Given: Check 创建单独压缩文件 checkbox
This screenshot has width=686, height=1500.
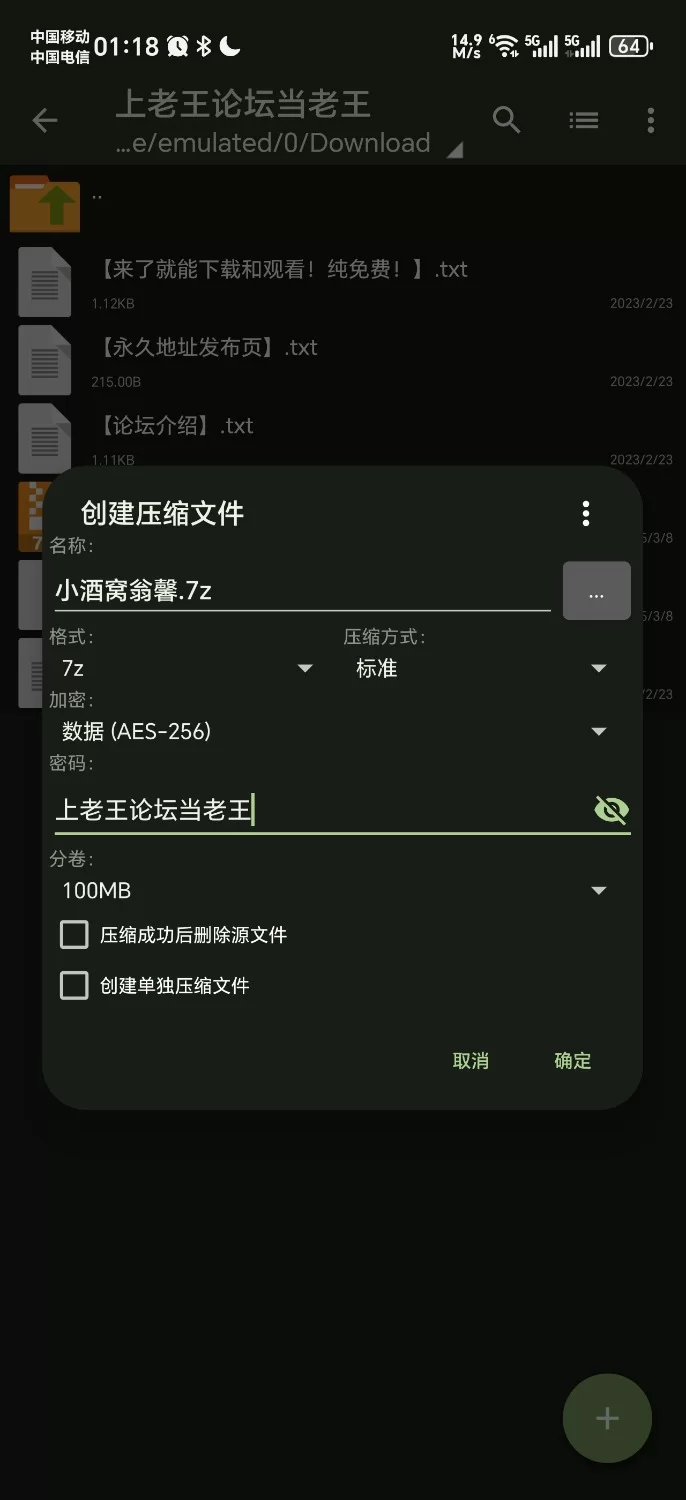Looking at the screenshot, I should (74, 986).
